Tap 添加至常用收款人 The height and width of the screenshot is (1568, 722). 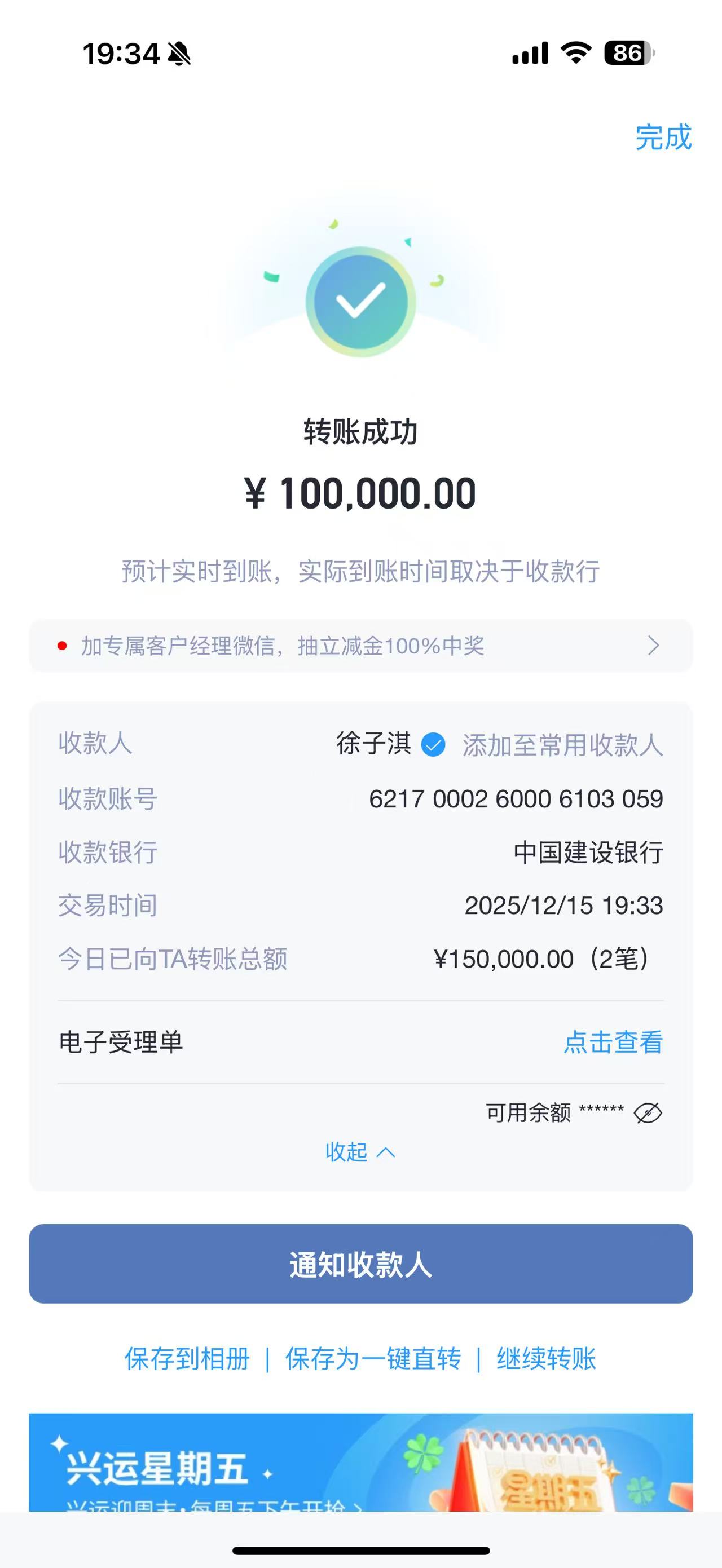562,744
